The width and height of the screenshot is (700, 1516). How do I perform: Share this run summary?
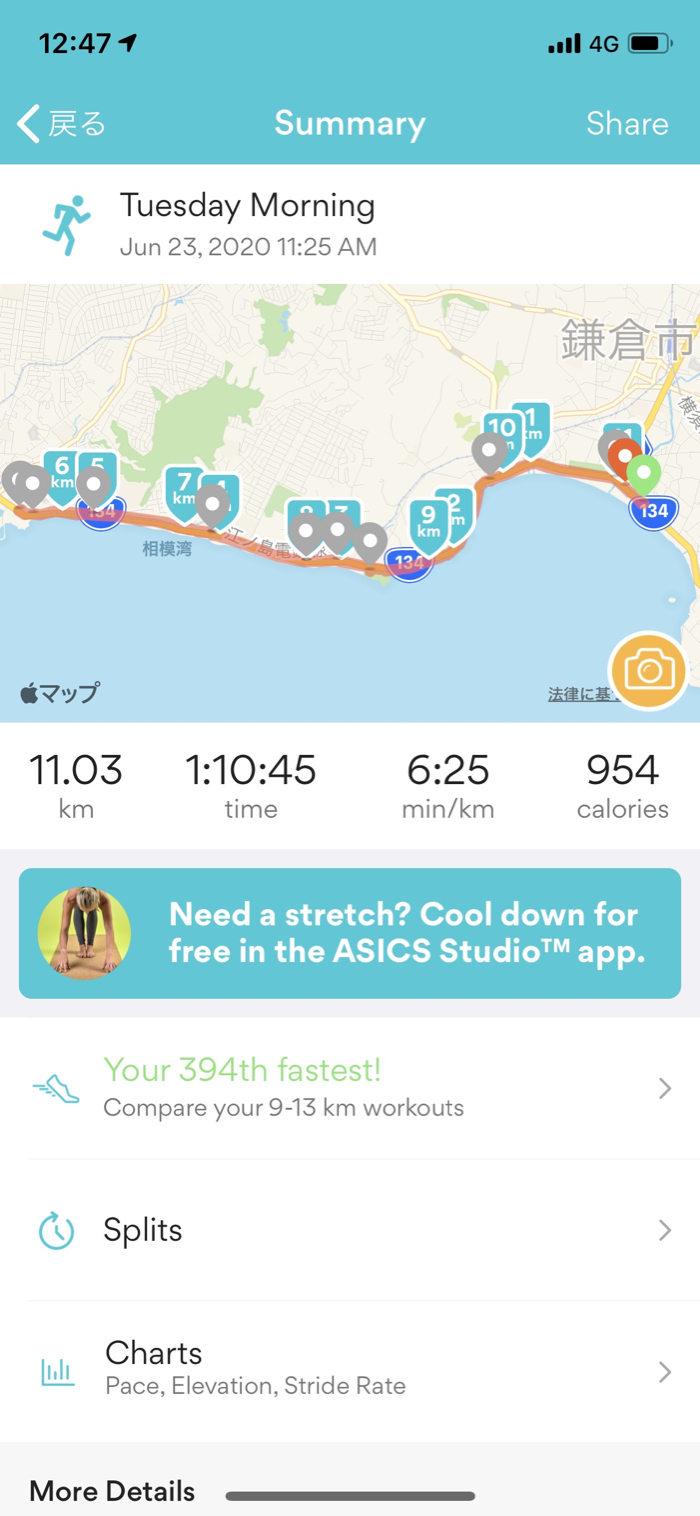click(626, 124)
